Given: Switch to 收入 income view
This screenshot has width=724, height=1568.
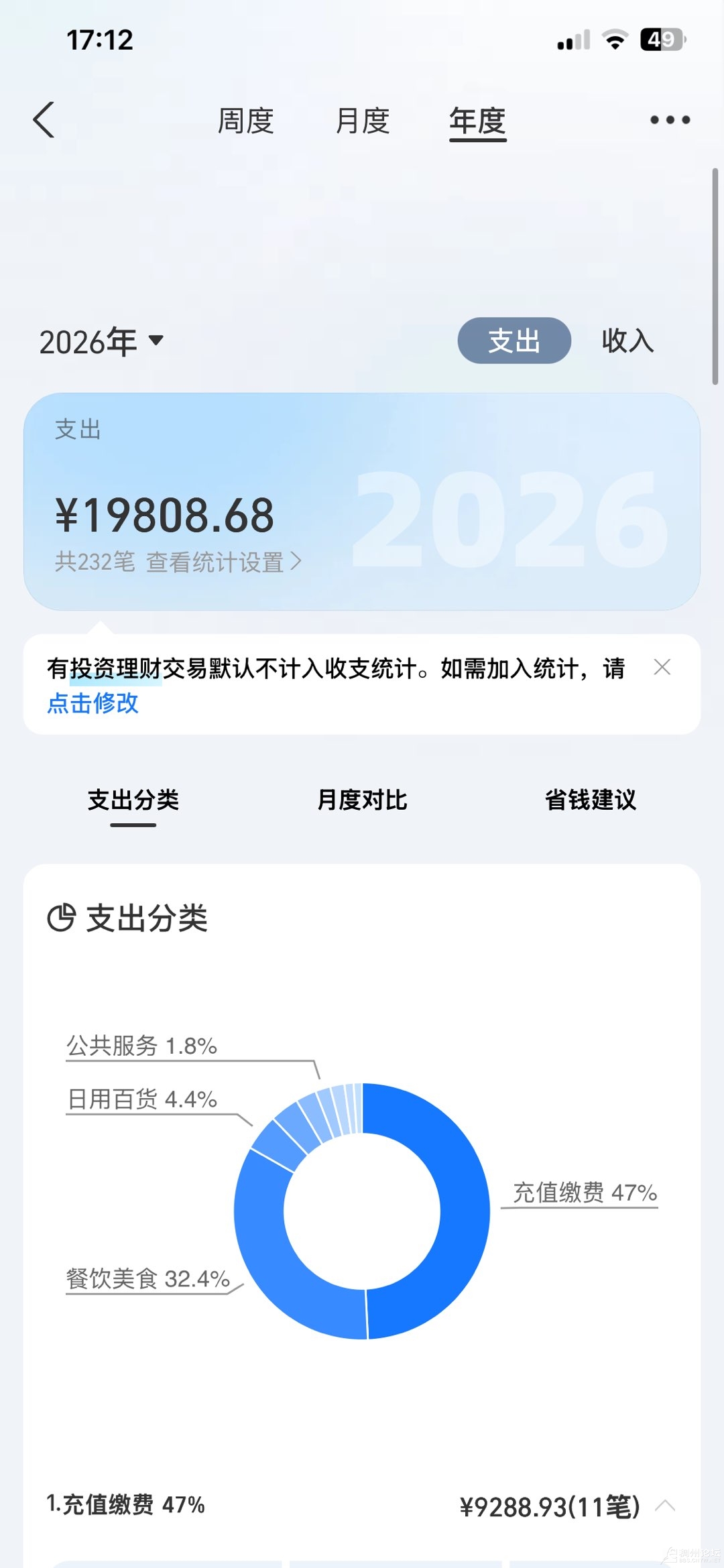Looking at the screenshot, I should 627,341.
